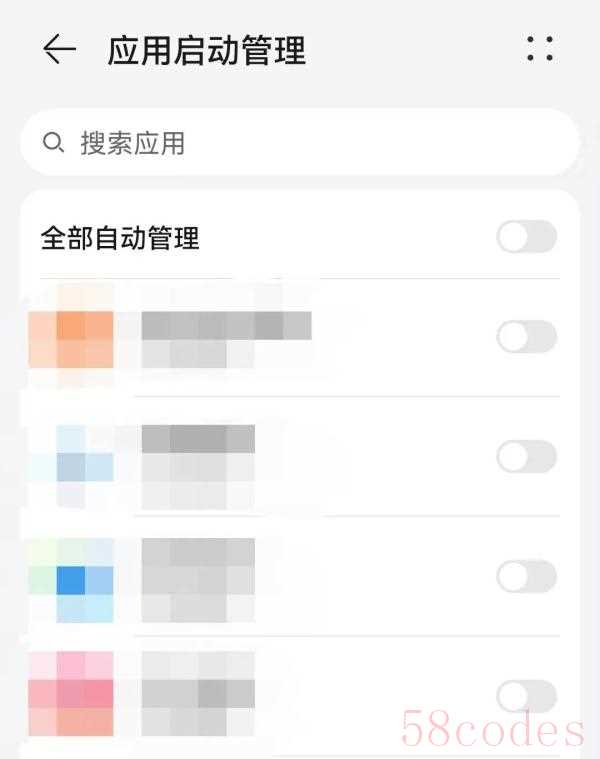This screenshot has width=600, height=759.
Task: Enable the 全部自动管理 switch
Action: click(526, 237)
